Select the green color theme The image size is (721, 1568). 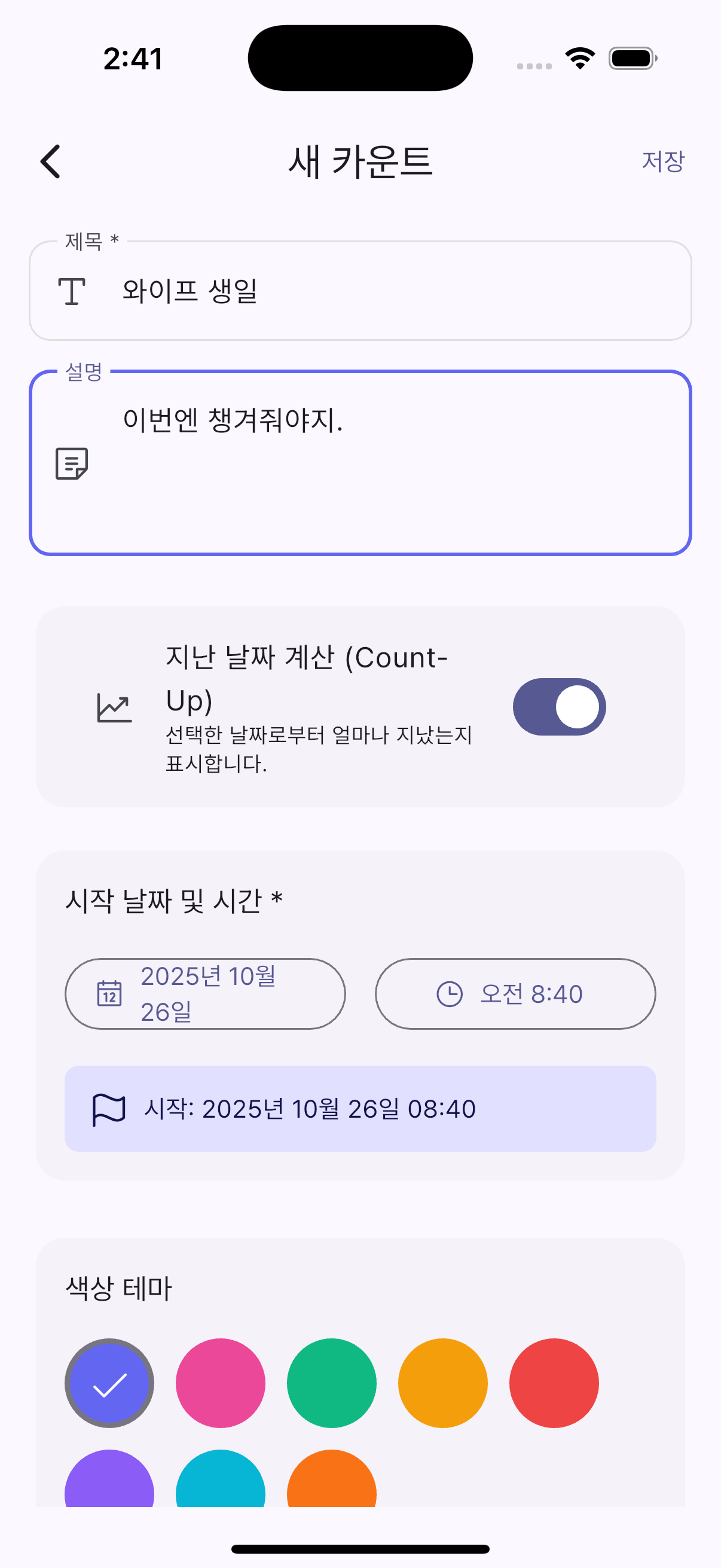(332, 1383)
